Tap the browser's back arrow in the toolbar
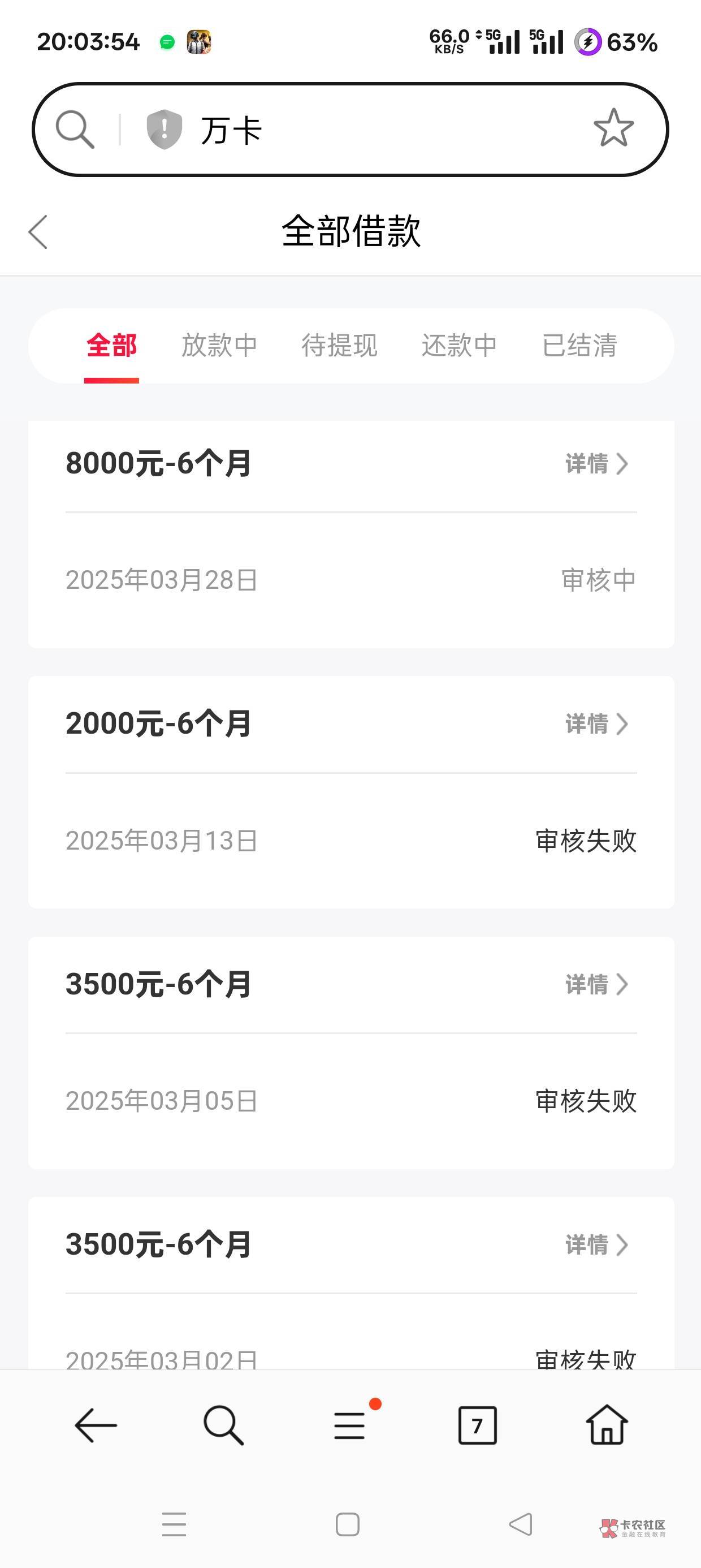The height and width of the screenshot is (1568, 701). tap(96, 1425)
